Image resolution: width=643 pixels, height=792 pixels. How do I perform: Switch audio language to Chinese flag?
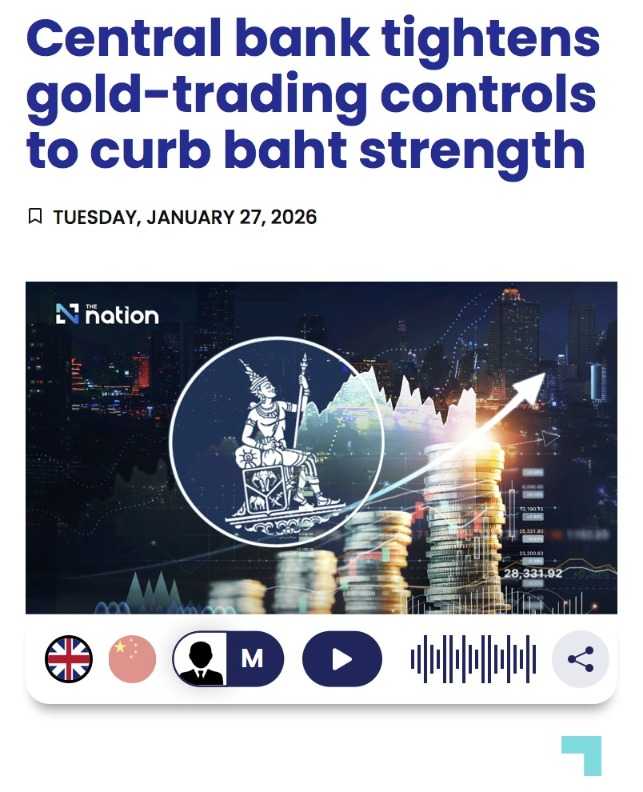pyautogui.click(x=132, y=659)
